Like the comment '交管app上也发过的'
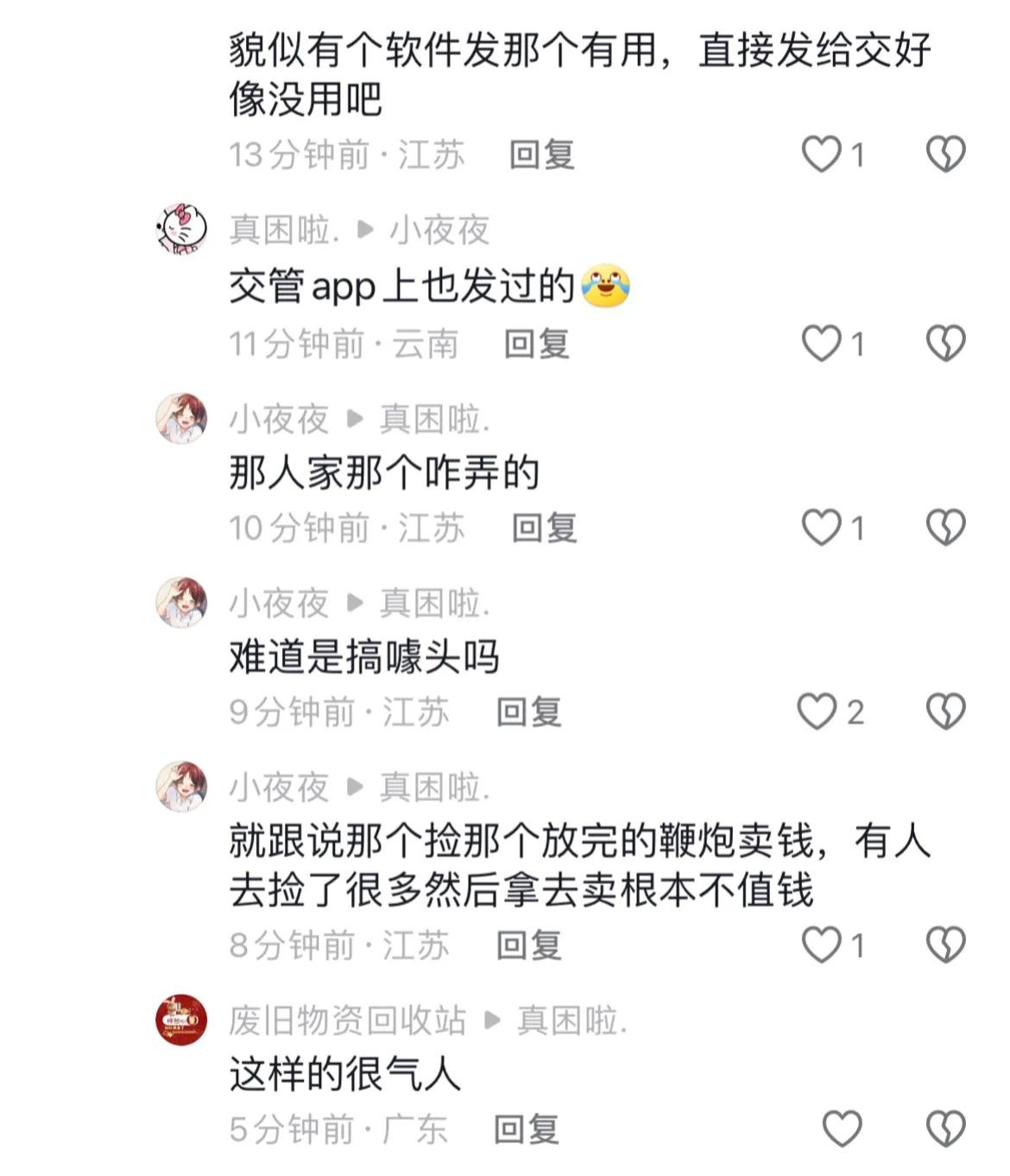This screenshot has height=1176, width=1010. (821, 344)
